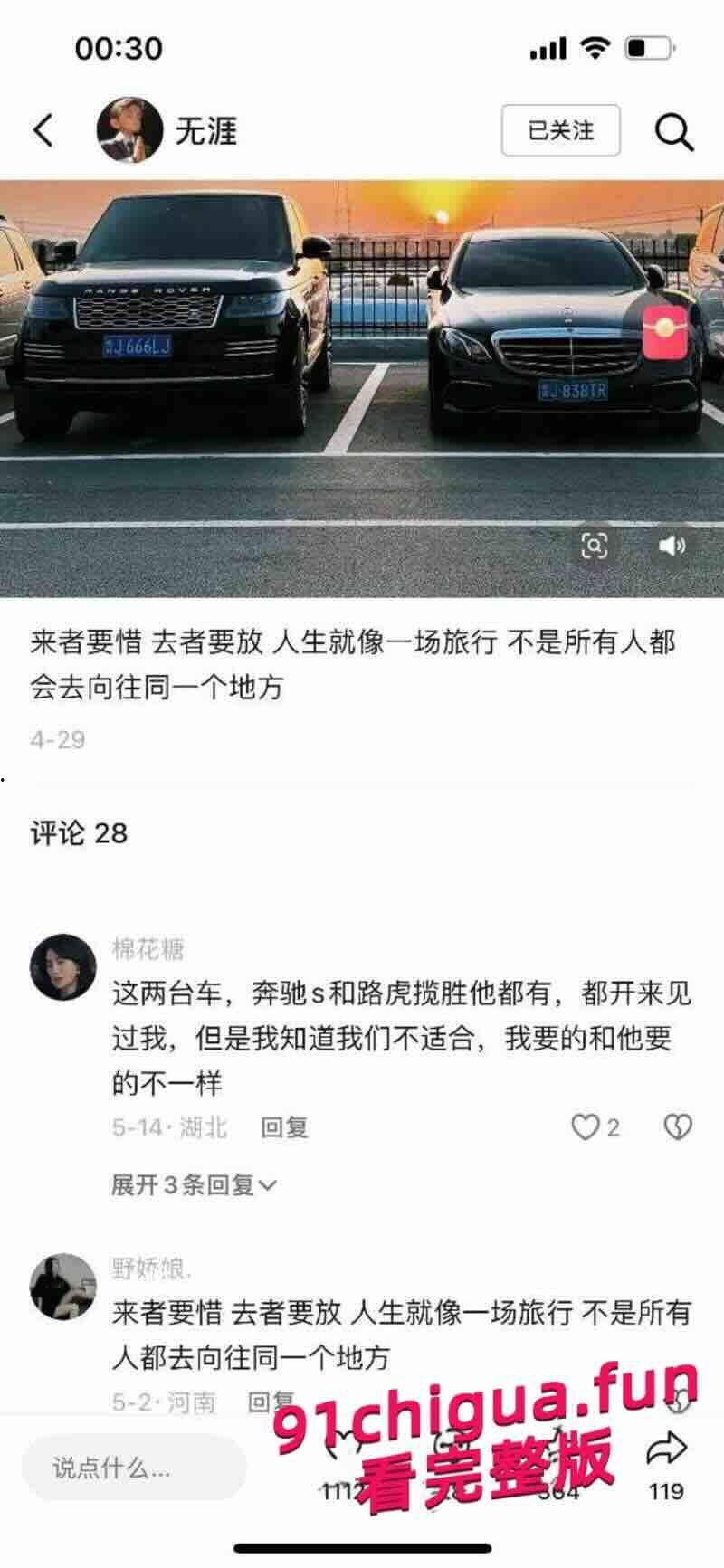
Task: Activate the image scan-search icon on photo
Action: coord(595,546)
